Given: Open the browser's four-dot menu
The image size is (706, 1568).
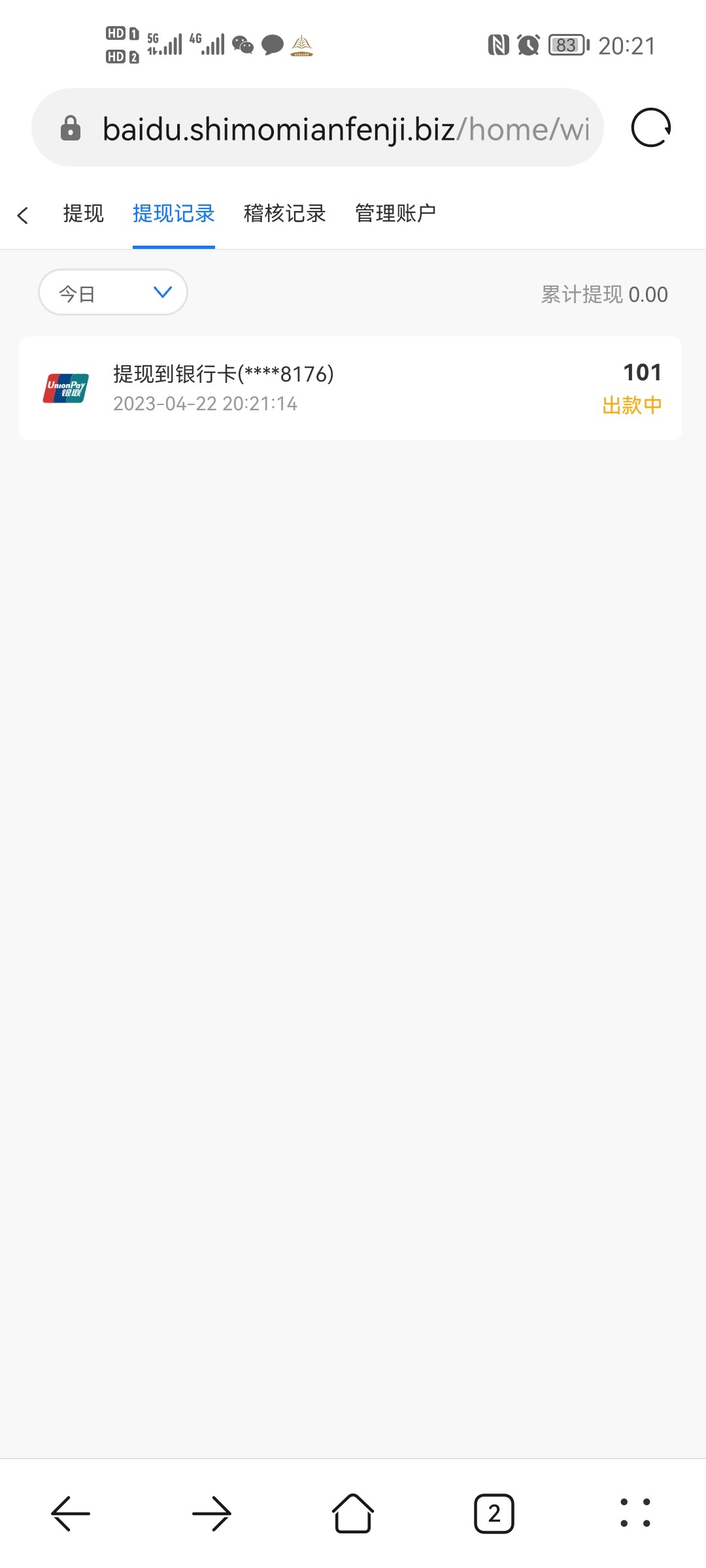Looking at the screenshot, I should [x=635, y=1512].
